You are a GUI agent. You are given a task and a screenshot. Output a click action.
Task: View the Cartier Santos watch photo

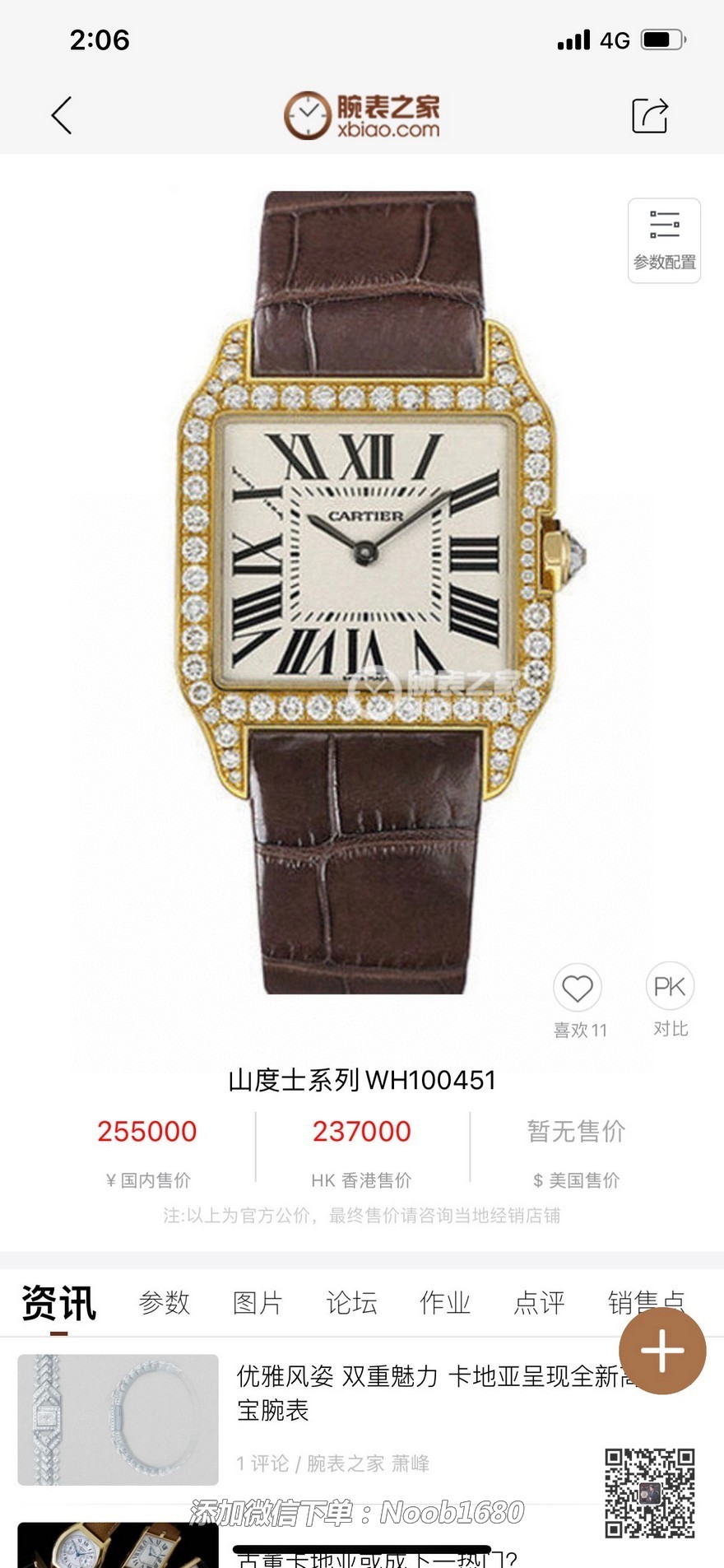(x=368, y=591)
